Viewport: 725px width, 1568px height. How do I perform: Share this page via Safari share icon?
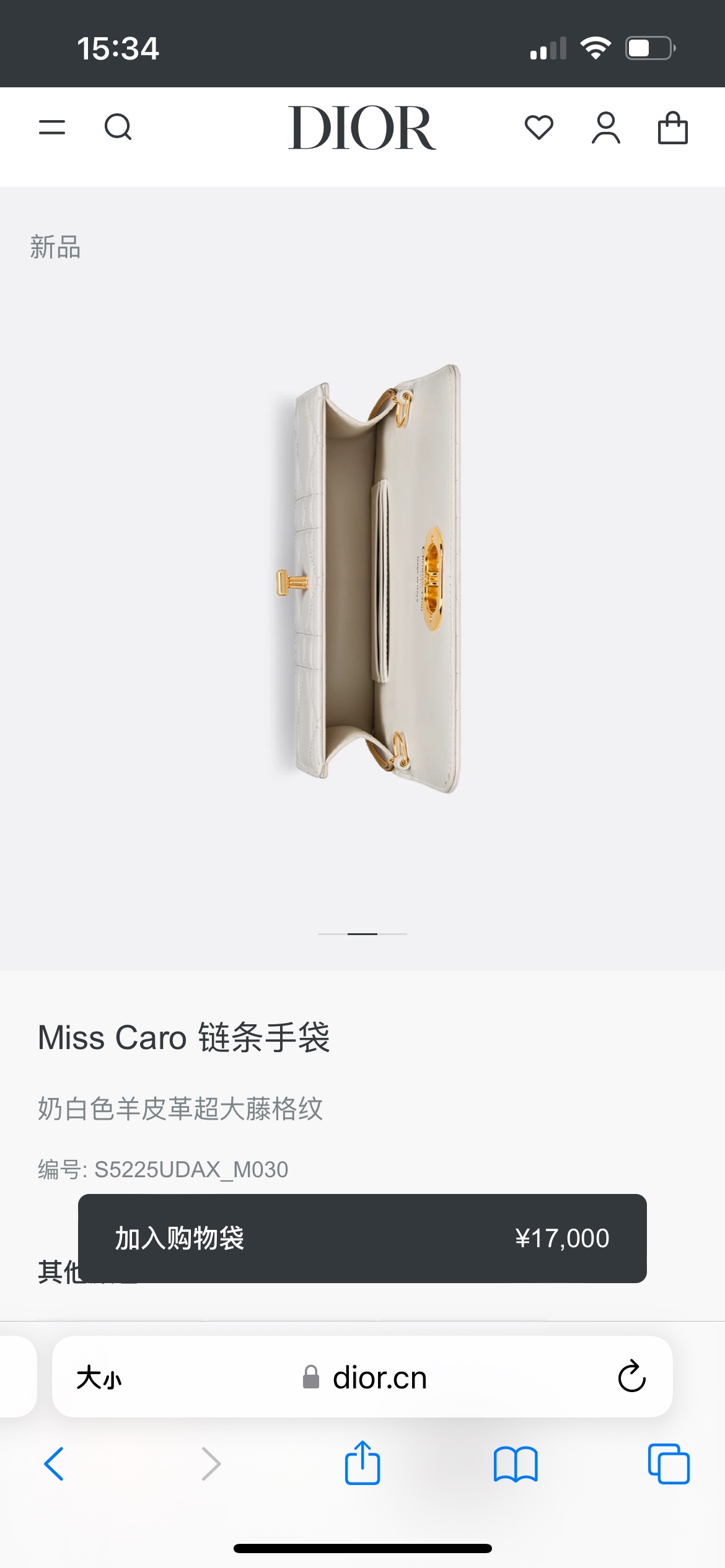pos(362,1464)
